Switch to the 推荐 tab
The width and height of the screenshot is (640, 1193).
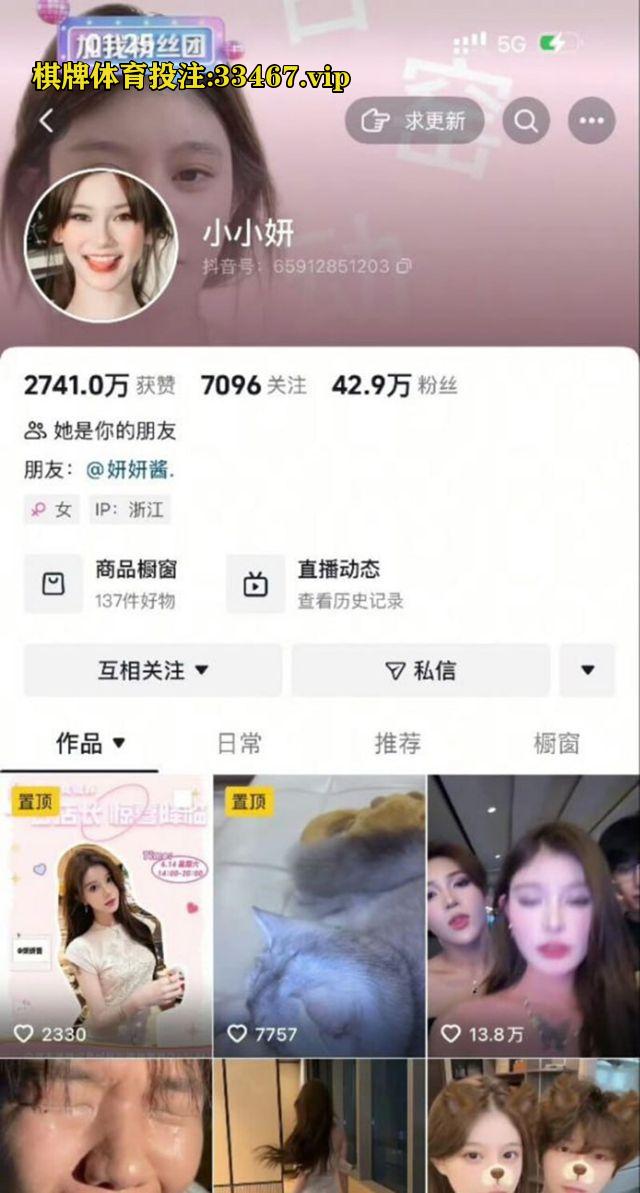pos(397,744)
